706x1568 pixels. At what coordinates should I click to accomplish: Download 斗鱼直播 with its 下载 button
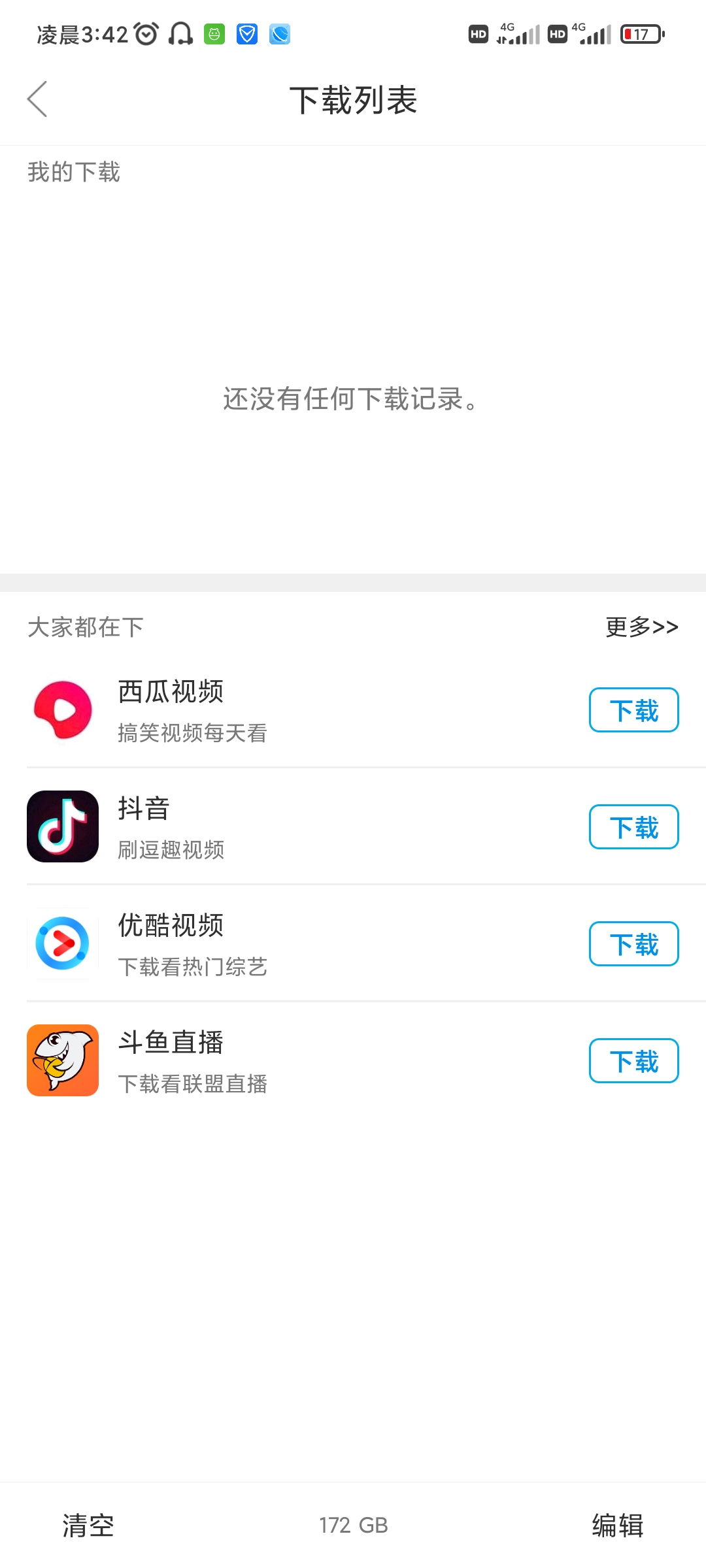click(x=633, y=1061)
